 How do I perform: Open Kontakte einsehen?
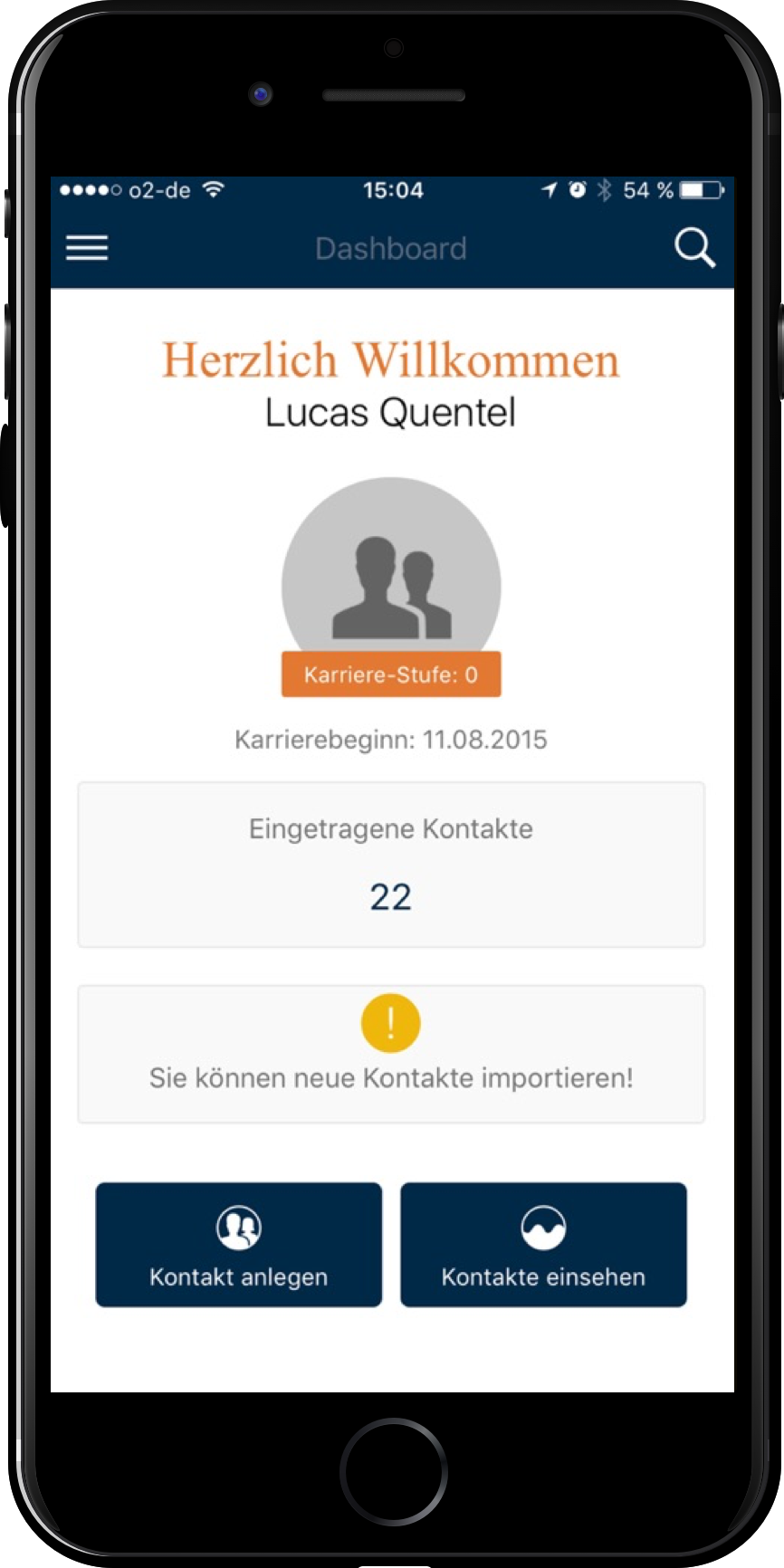[x=543, y=1244]
